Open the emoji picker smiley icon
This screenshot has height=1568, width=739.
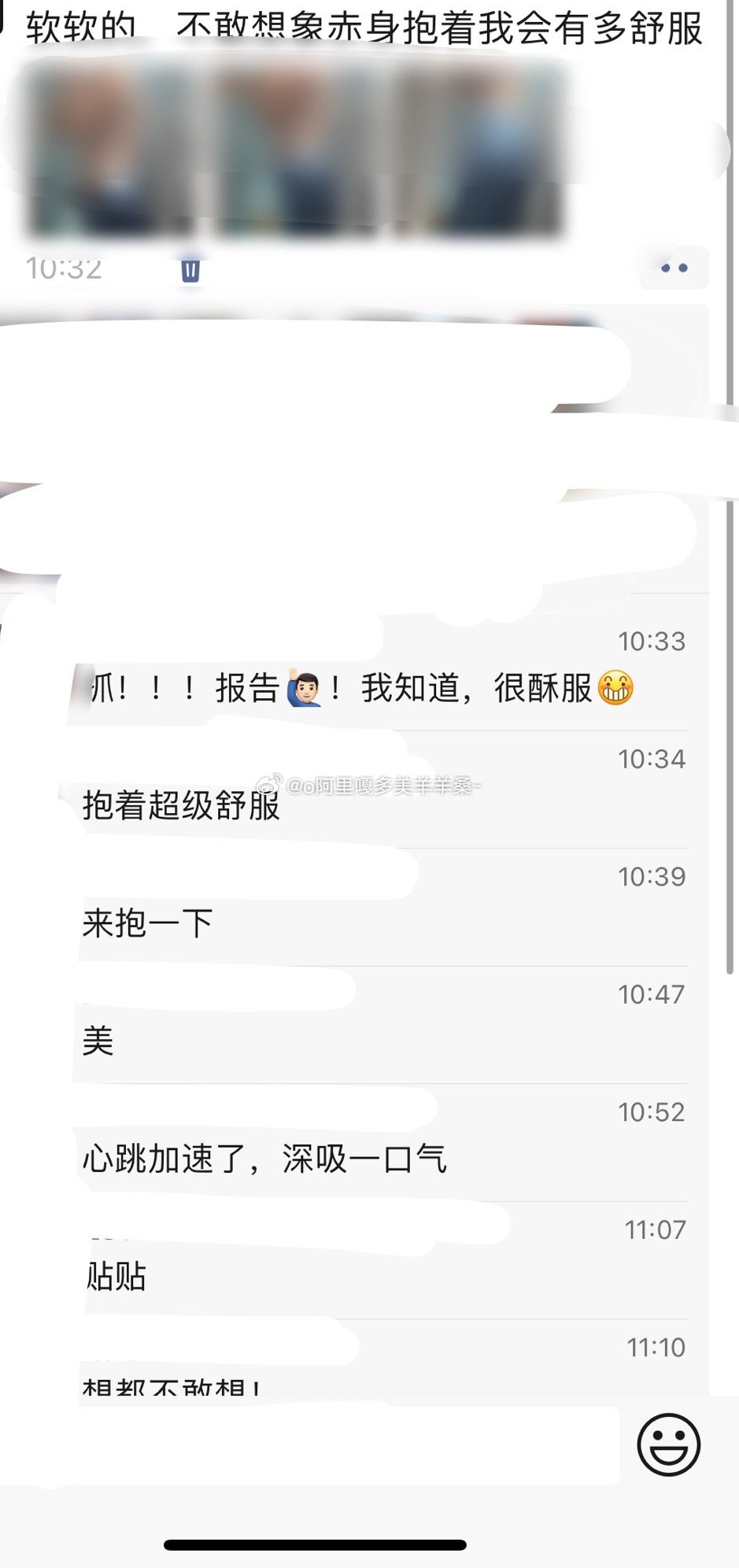[x=668, y=1444]
